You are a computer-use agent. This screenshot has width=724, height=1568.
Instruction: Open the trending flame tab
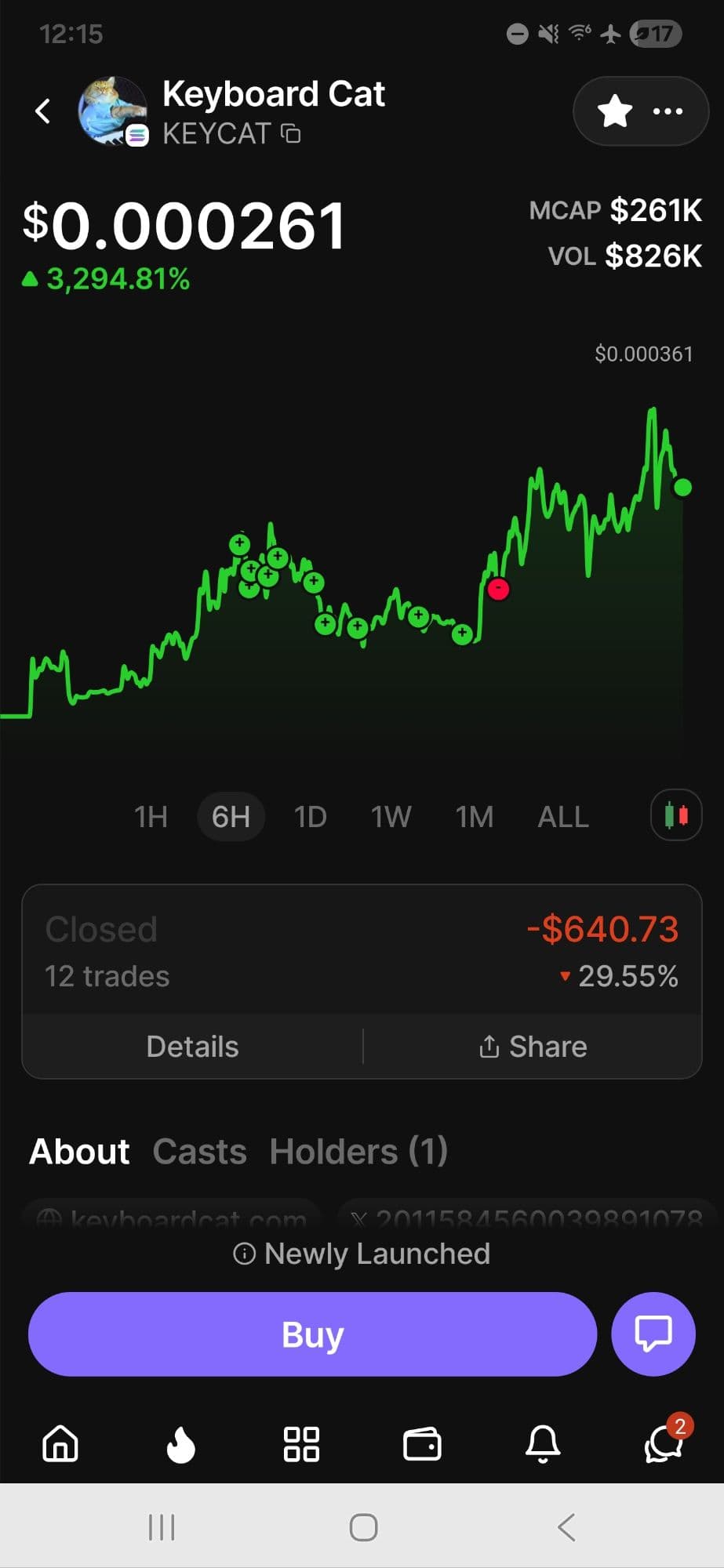(x=181, y=1444)
